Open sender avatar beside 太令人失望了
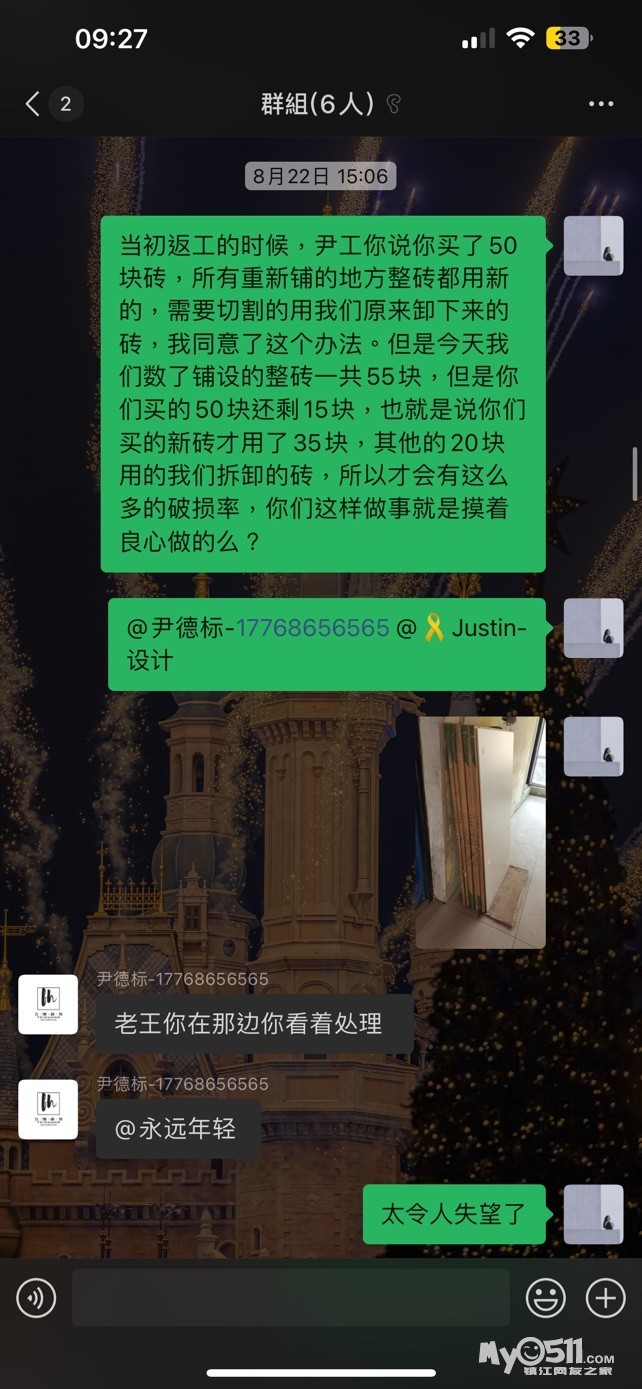This screenshot has height=1389, width=642. click(593, 1214)
